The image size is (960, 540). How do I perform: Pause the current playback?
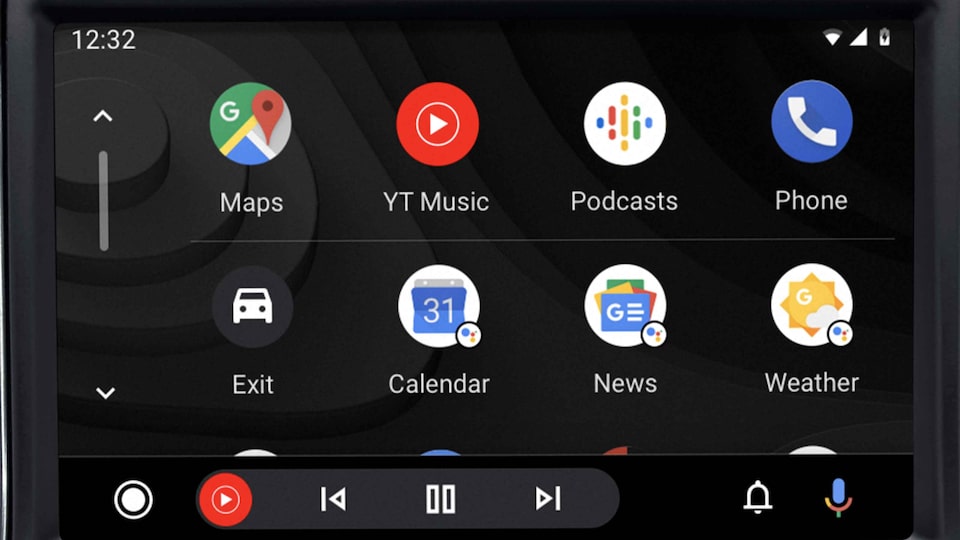click(x=440, y=499)
